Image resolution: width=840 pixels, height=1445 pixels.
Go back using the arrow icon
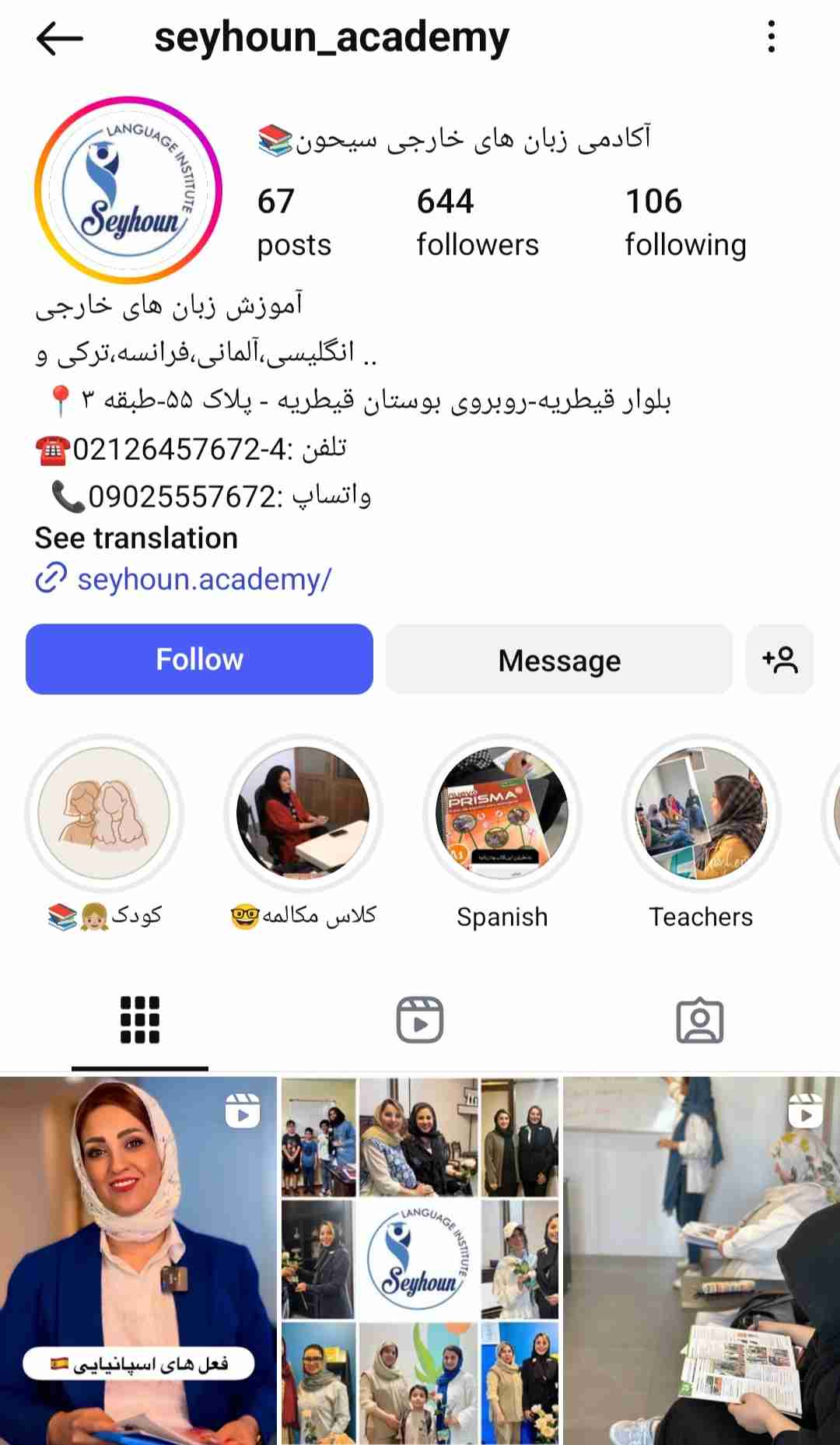(60, 37)
